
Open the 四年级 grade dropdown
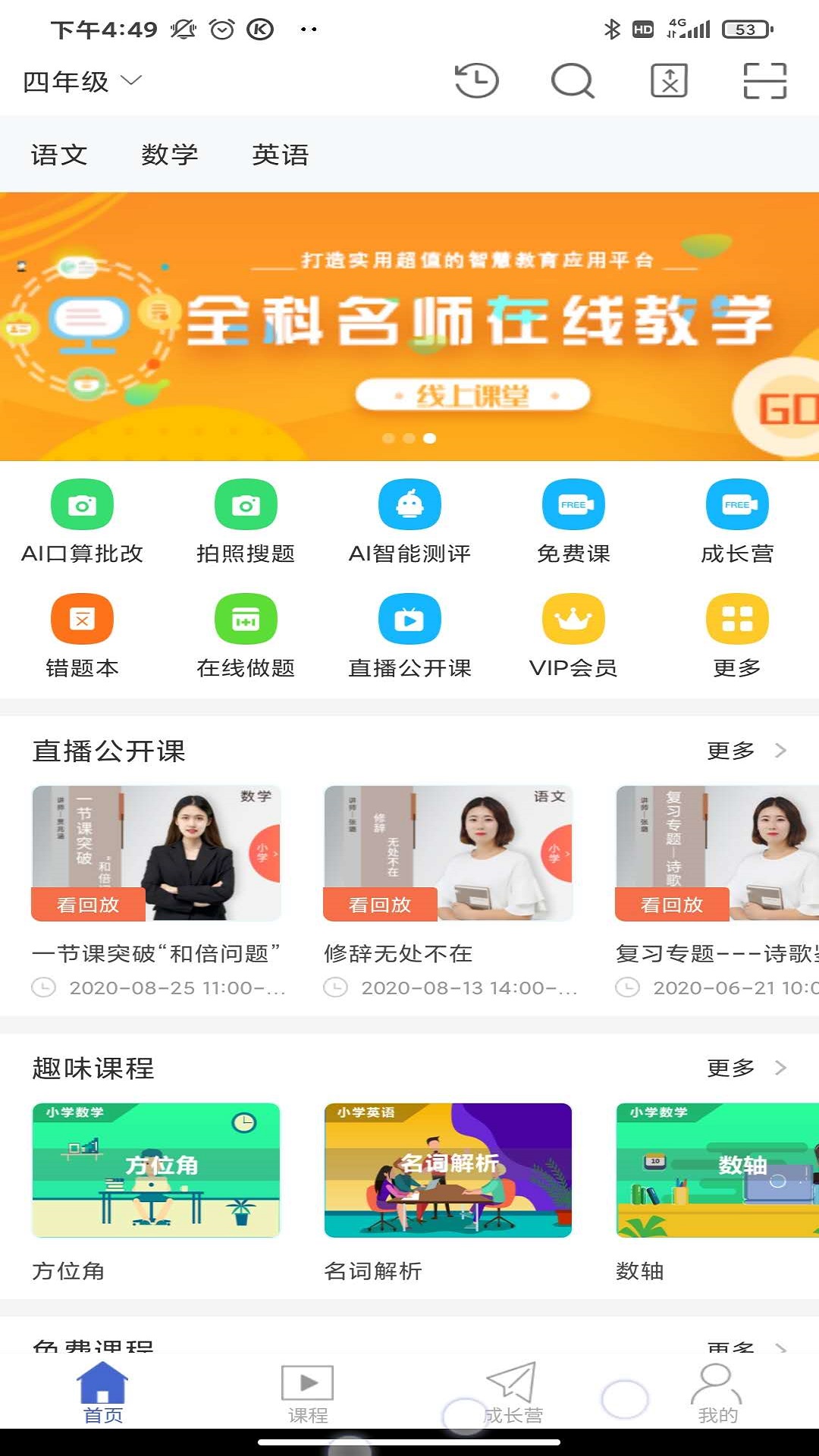[x=82, y=81]
